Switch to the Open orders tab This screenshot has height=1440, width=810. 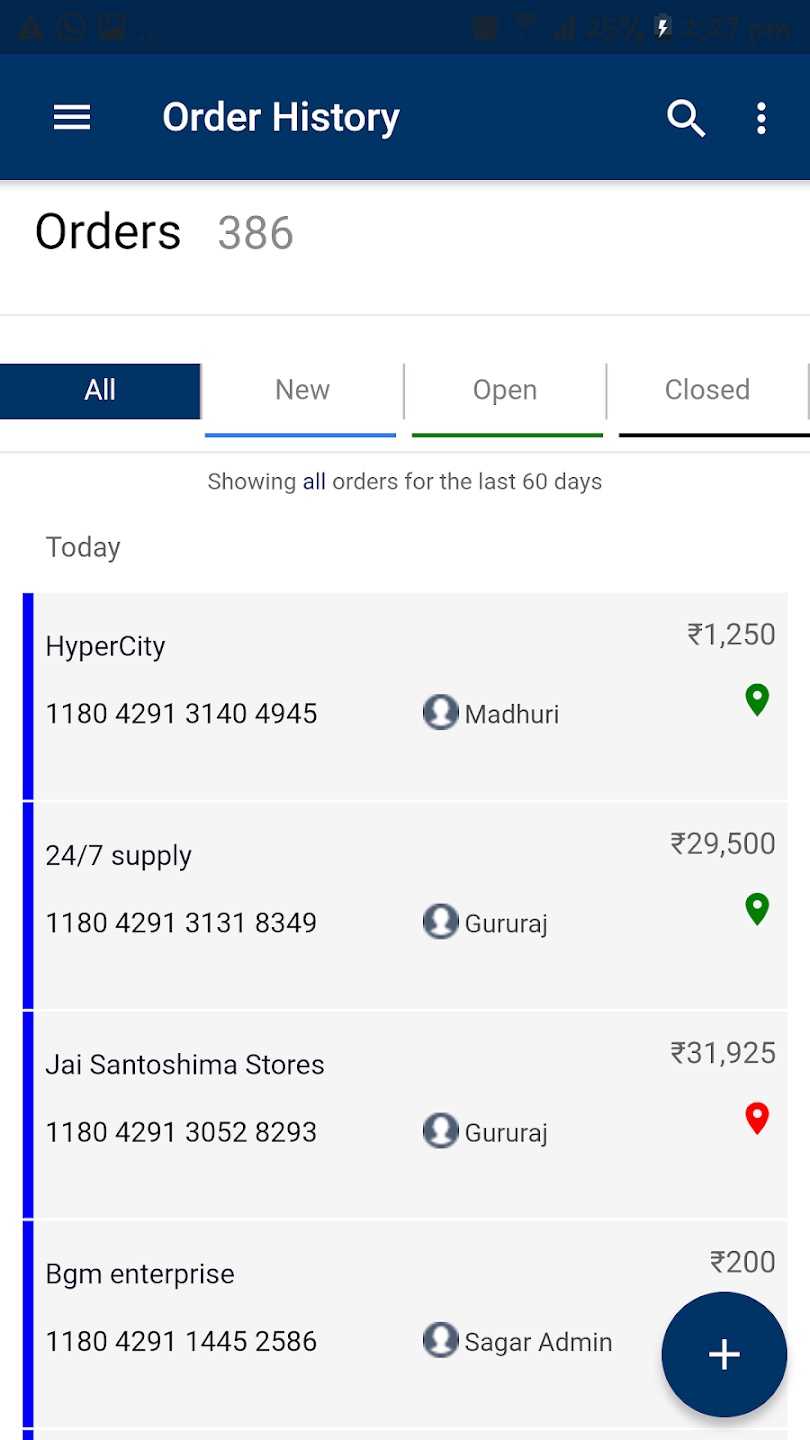coord(505,390)
